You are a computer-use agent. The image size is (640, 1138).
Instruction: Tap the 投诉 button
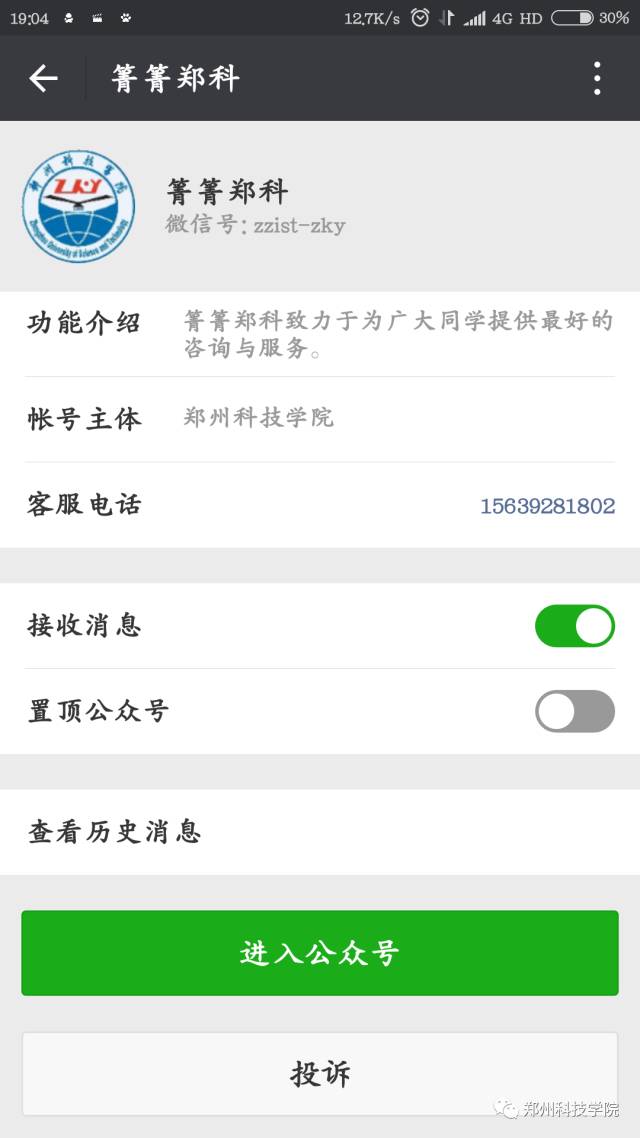click(320, 1074)
